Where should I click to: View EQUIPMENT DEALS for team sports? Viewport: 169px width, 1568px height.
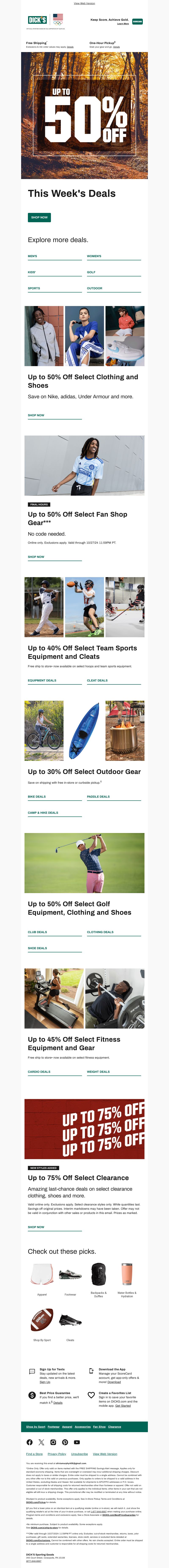42,681
